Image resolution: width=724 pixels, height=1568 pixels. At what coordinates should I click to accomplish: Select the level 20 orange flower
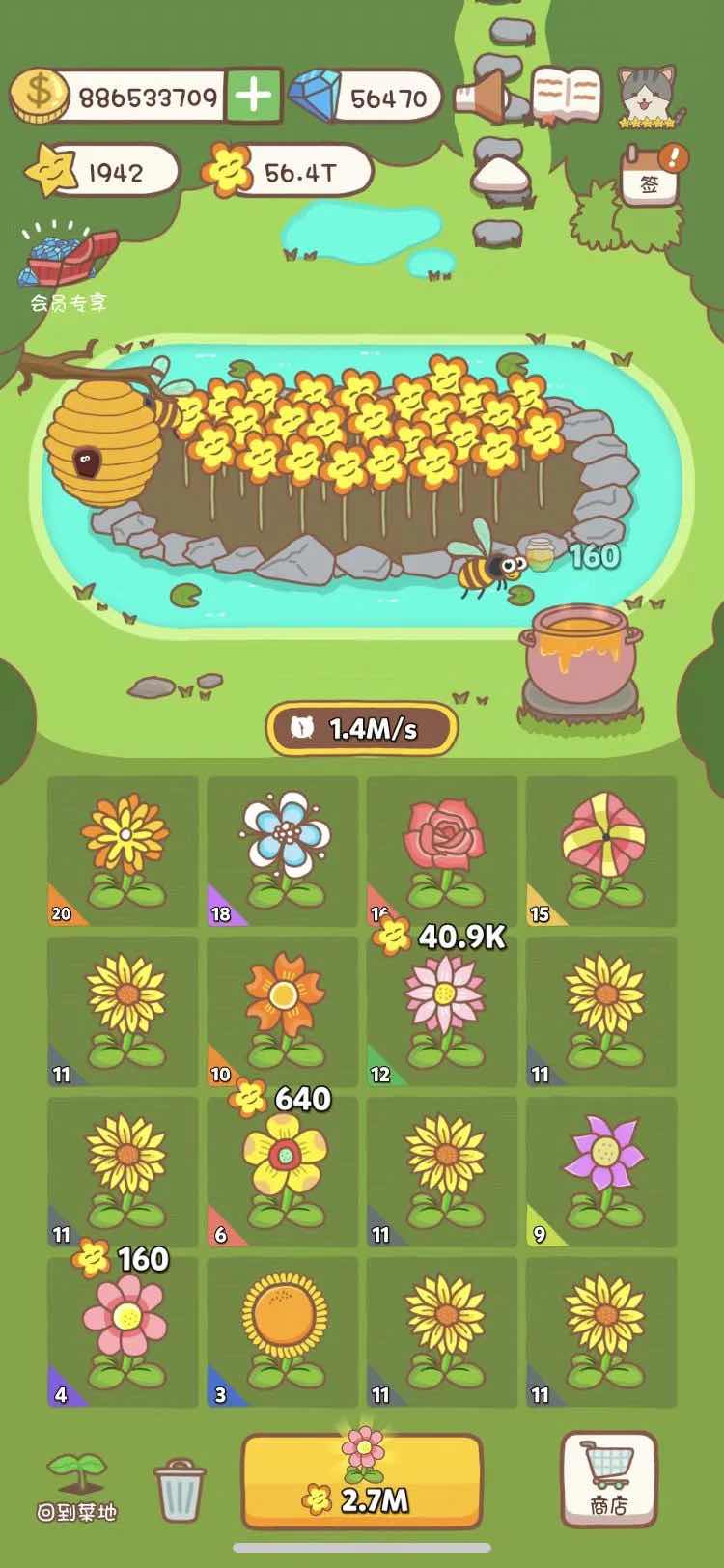point(123,852)
